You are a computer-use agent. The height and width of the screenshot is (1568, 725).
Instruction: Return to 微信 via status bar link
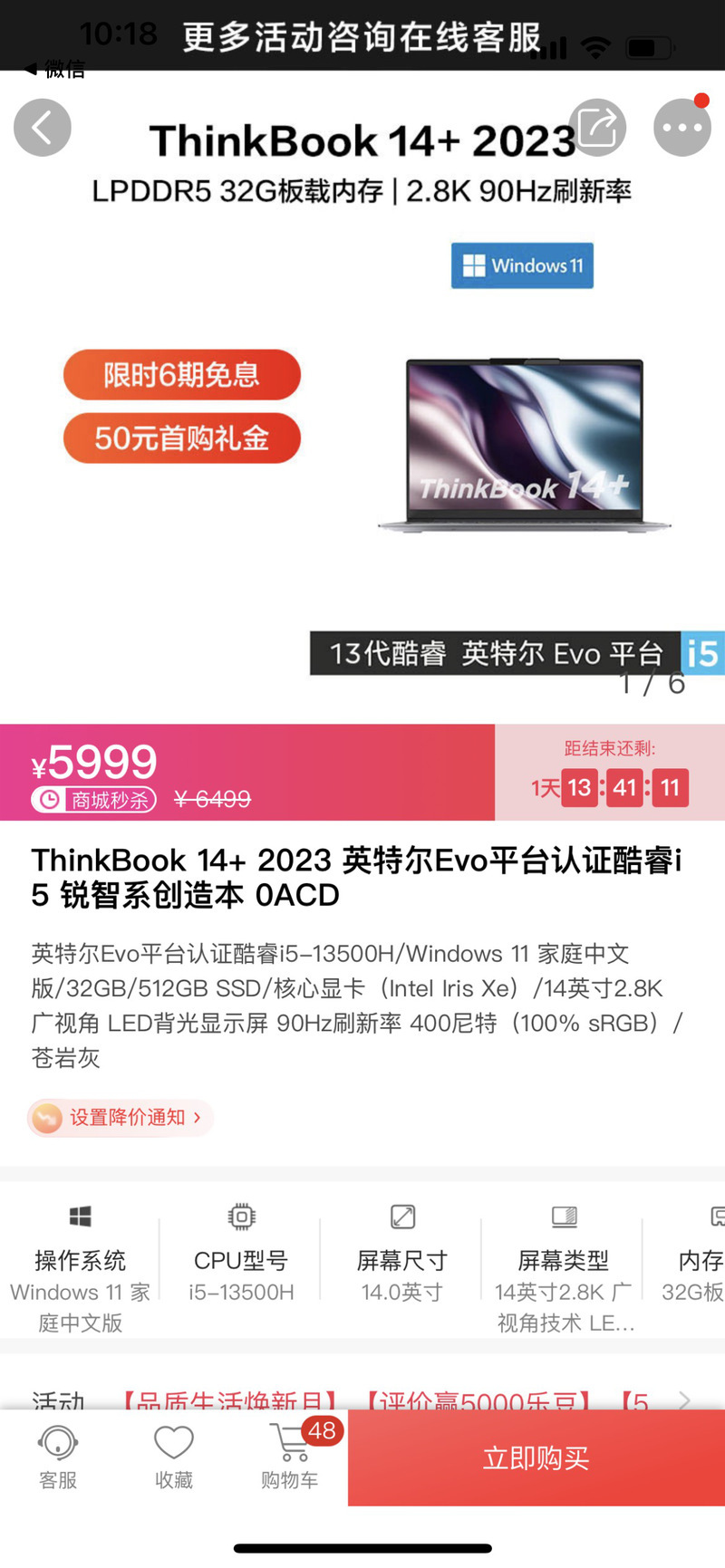[56, 70]
